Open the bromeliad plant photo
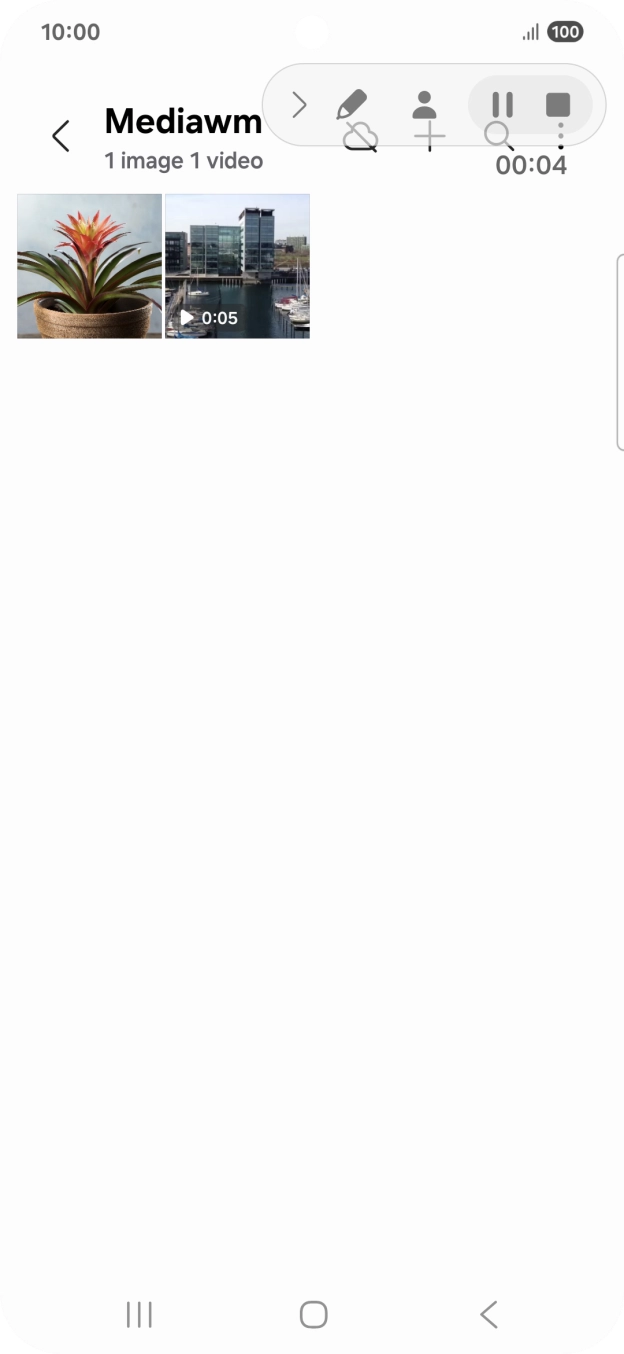Screen dimensions: 624x1354 click(90, 266)
